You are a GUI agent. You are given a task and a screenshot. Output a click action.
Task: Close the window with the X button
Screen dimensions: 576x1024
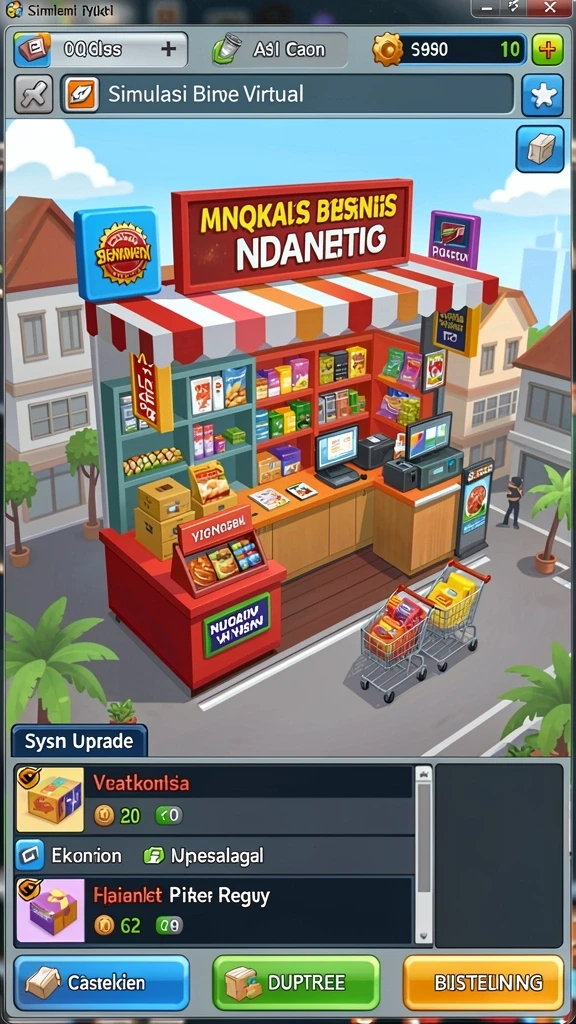pyautogui.click(x=550, y=8)
